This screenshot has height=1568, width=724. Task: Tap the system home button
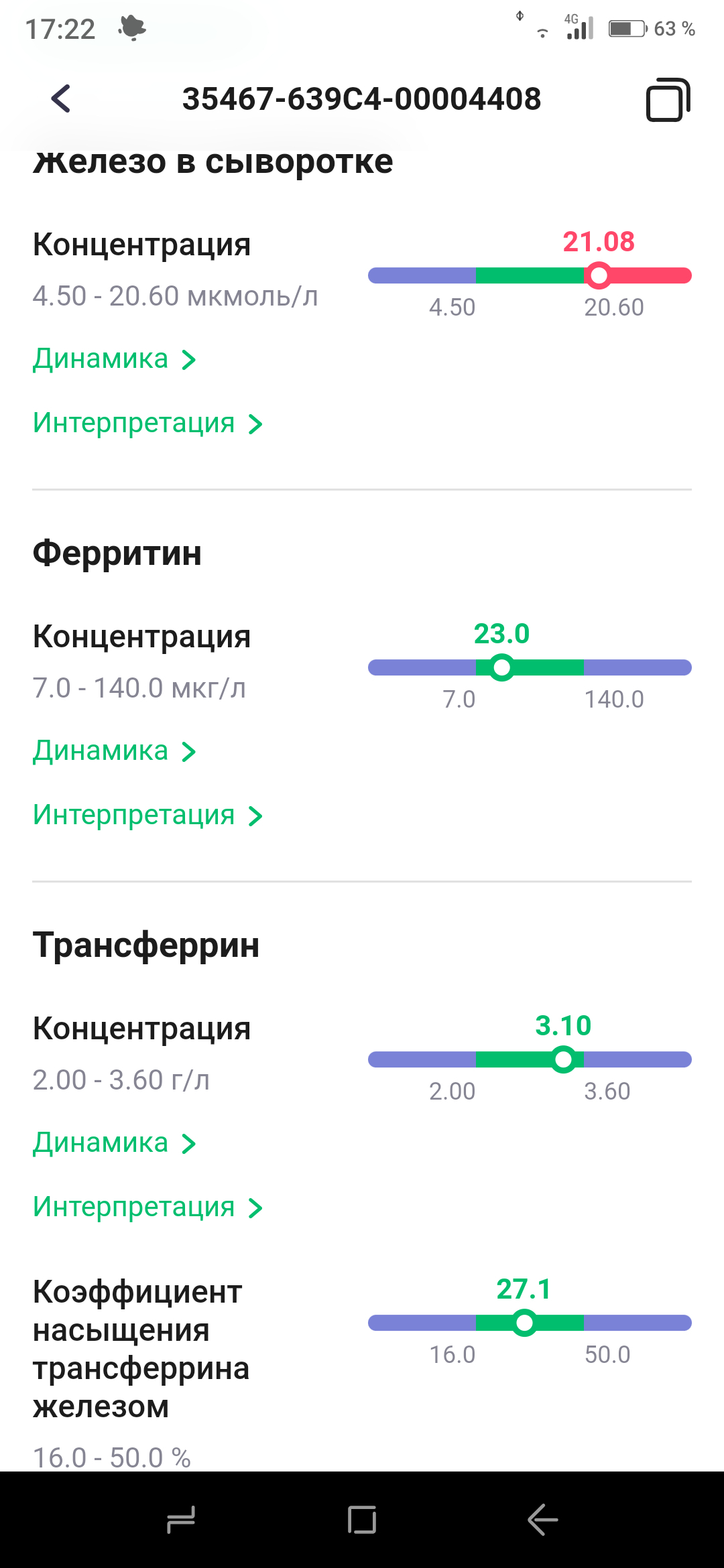pyautogui.click(x=362, y=1519)
